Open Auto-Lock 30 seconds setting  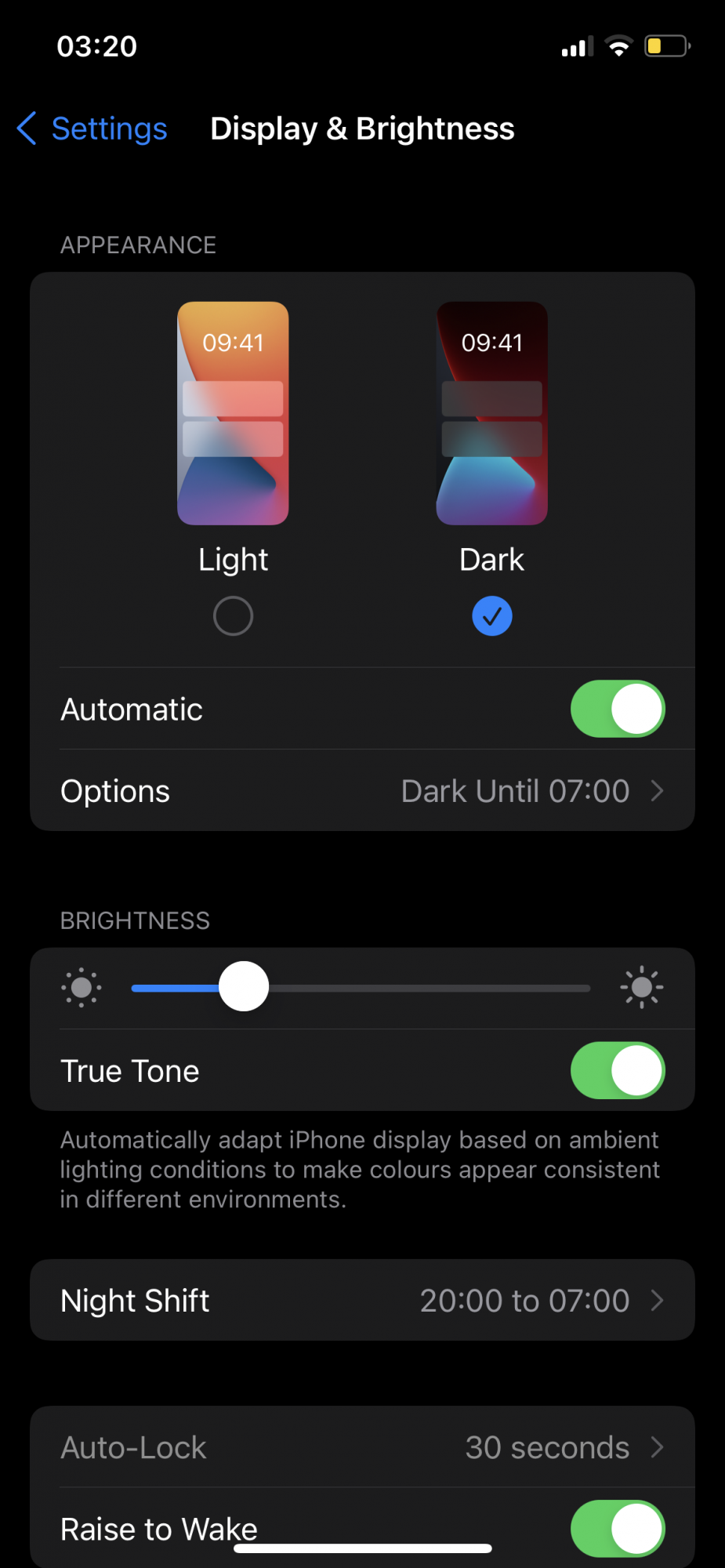pyautogui.click(x=362, y=1447)
